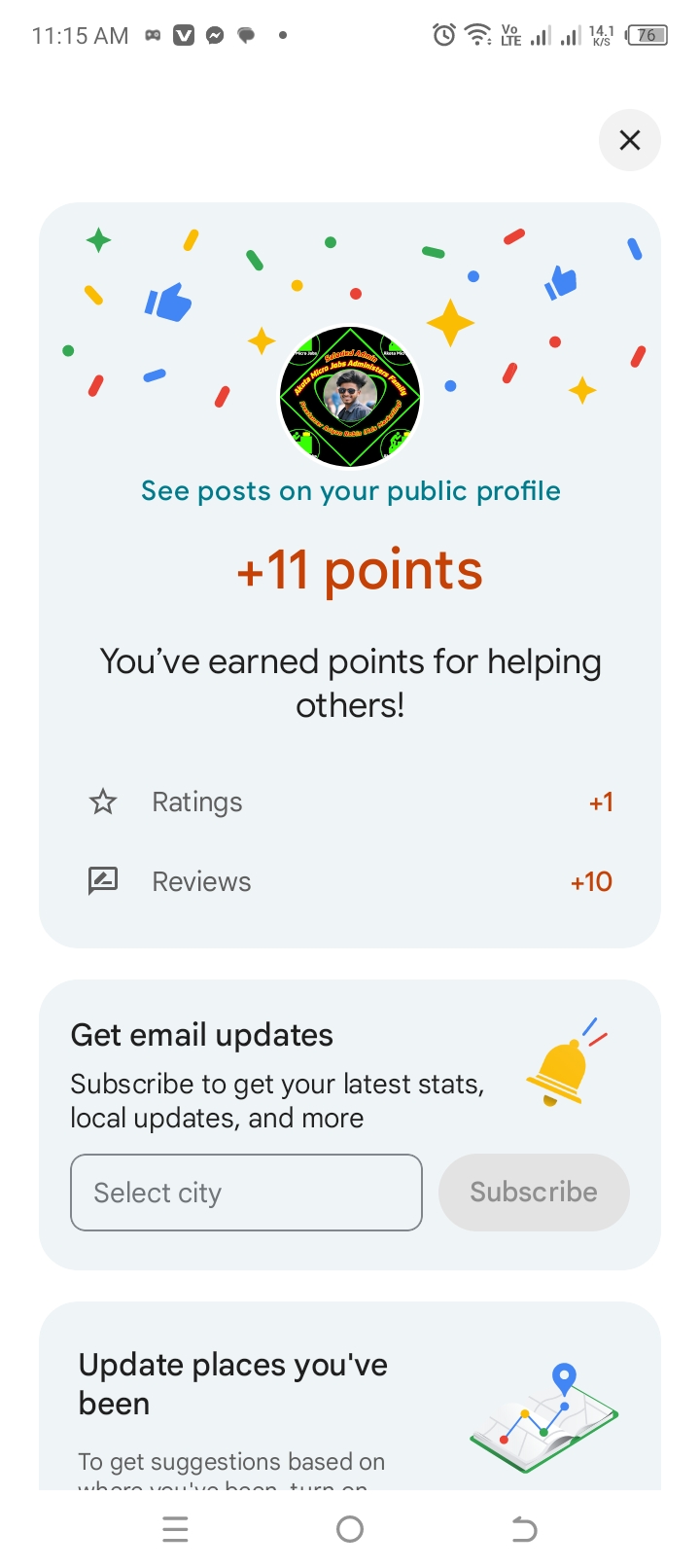
Task: Open the 'Update places you've been' card
Action: [x=233, y=1384]
